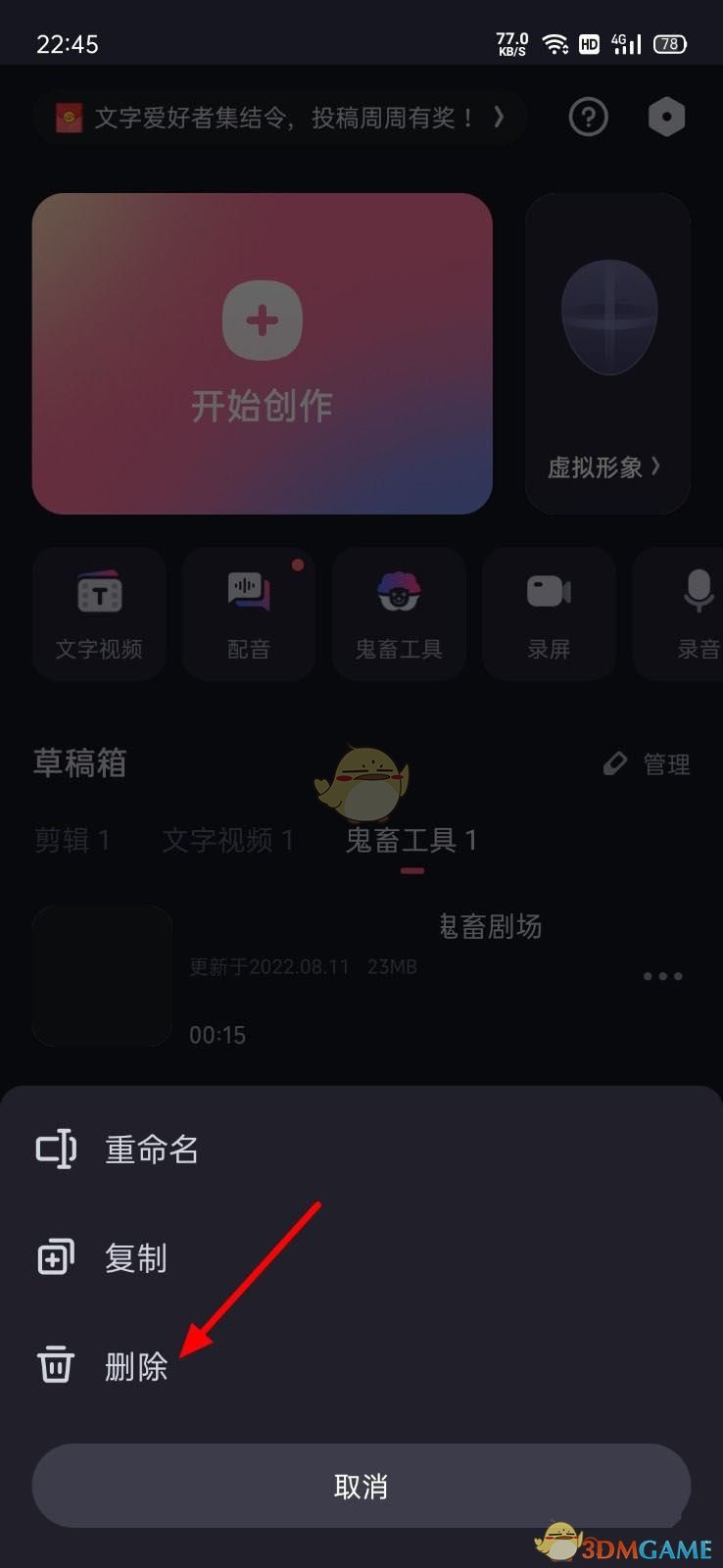
Task: Select 复制 to duplicate the draft
Action: [x=135, y=1257]
